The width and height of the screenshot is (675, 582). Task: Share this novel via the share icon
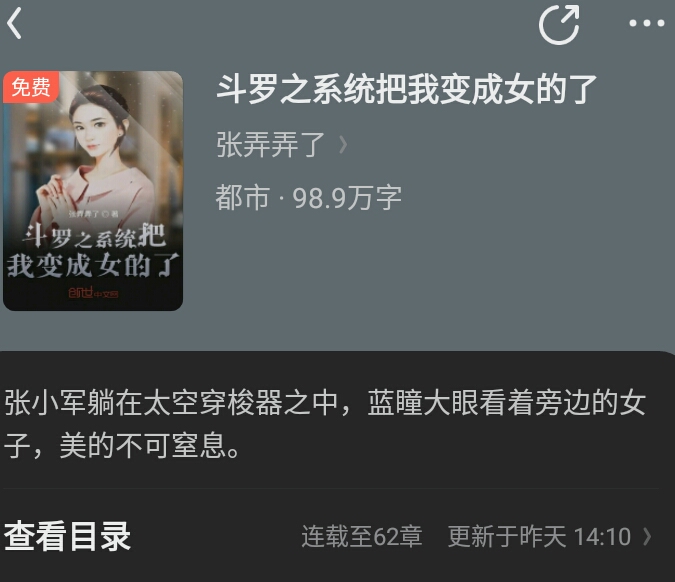click(559, 24)
